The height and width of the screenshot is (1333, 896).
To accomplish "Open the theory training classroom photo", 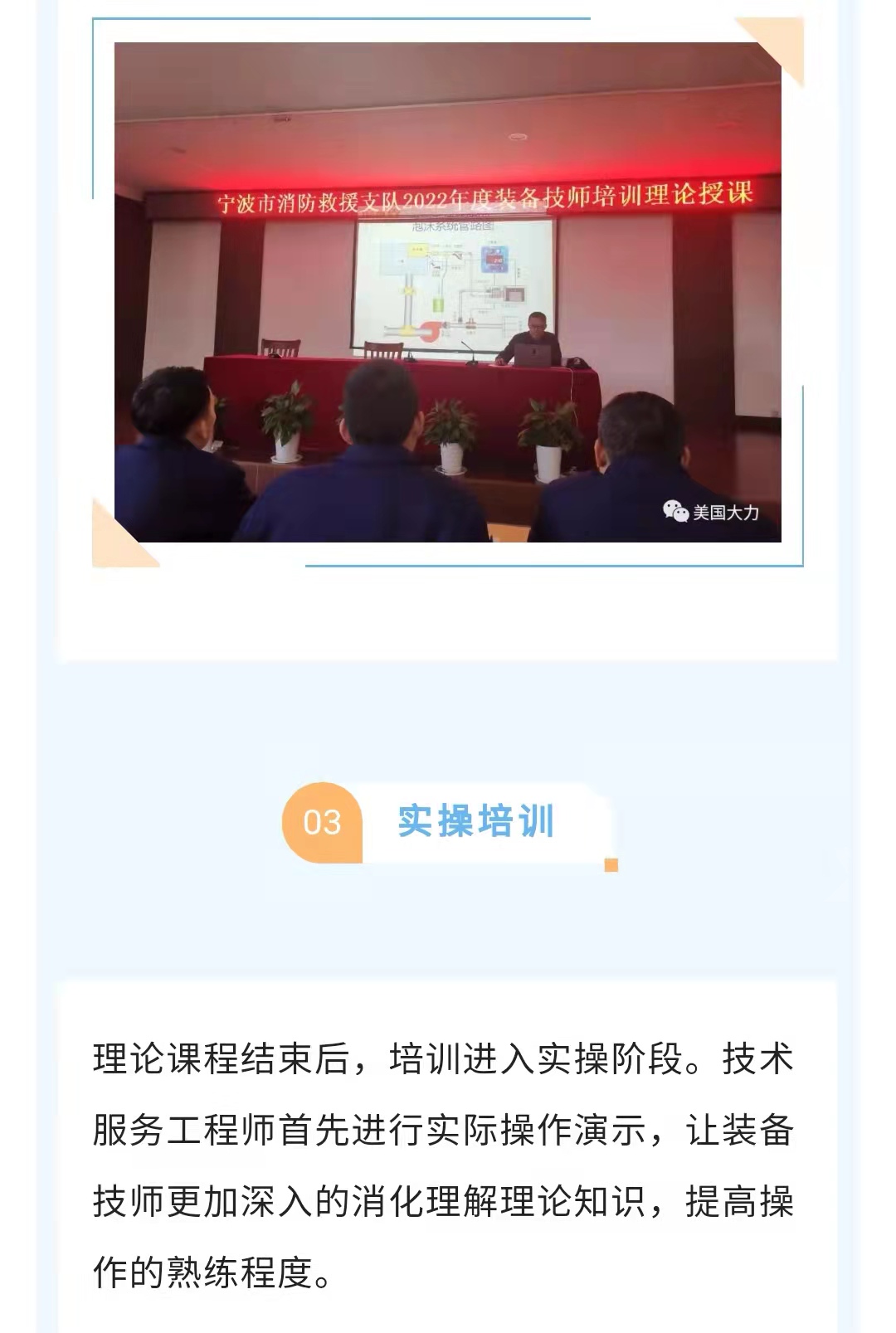I will point(447,292).
